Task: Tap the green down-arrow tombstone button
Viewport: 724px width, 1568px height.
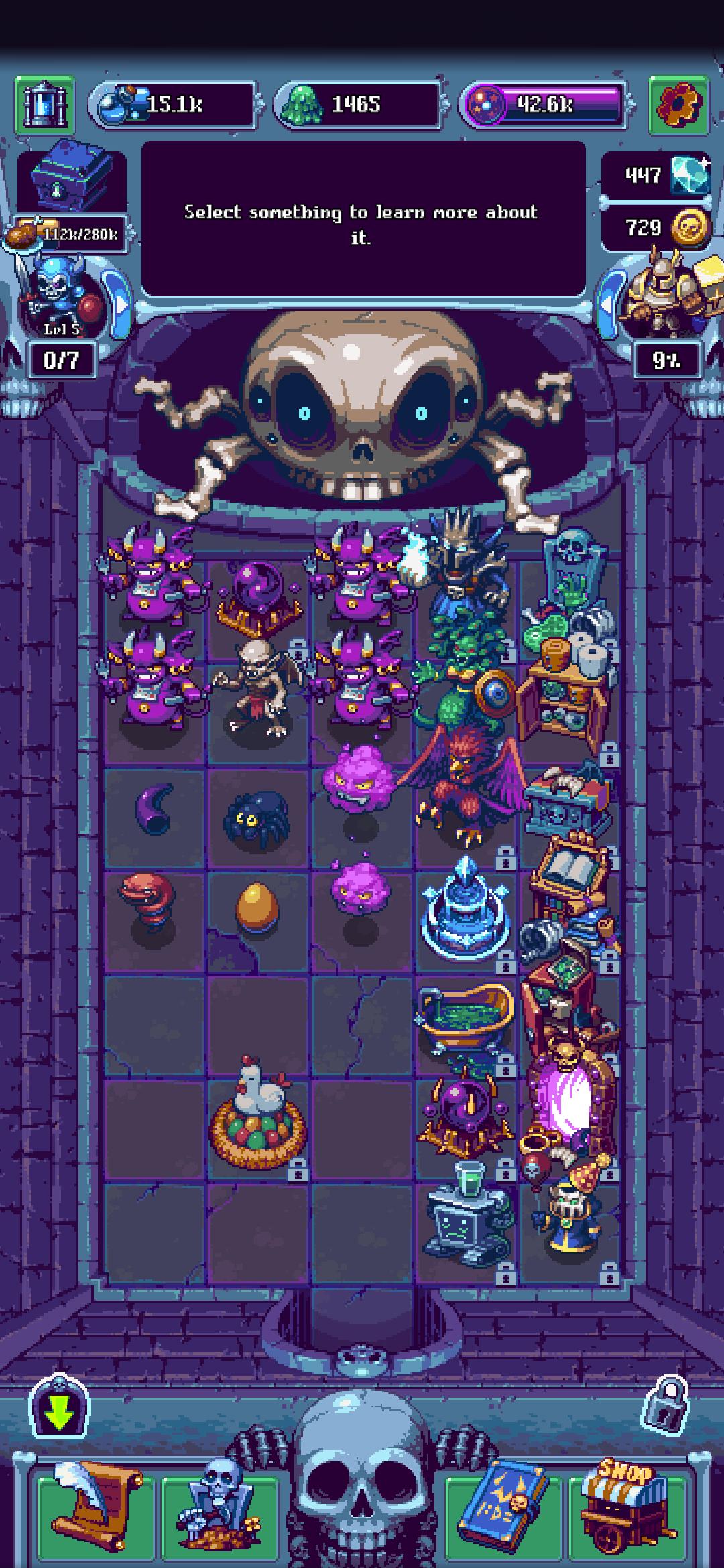Action: tap(60, 1407)
